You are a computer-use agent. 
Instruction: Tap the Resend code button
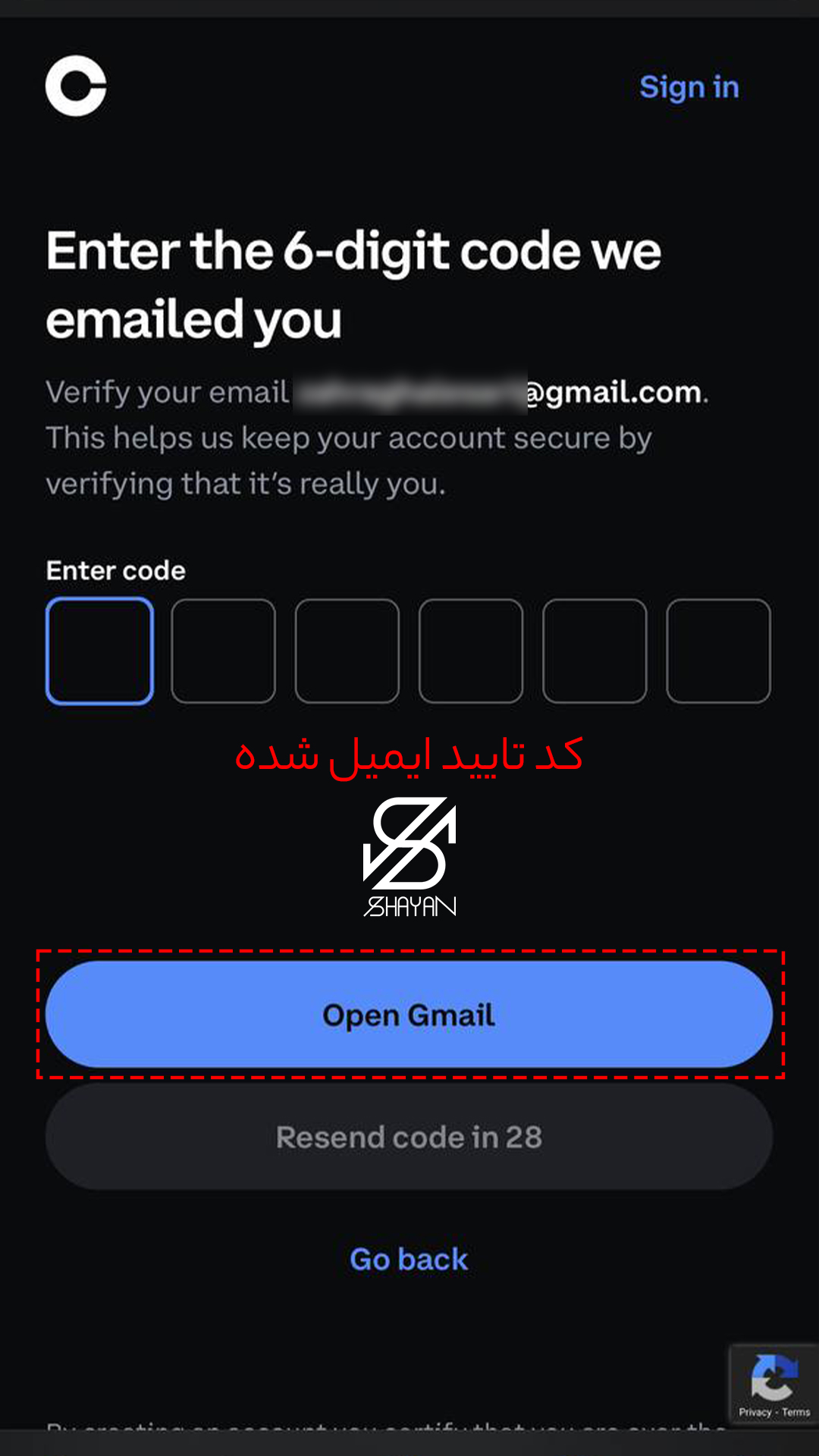click(x=409, y=1137)
